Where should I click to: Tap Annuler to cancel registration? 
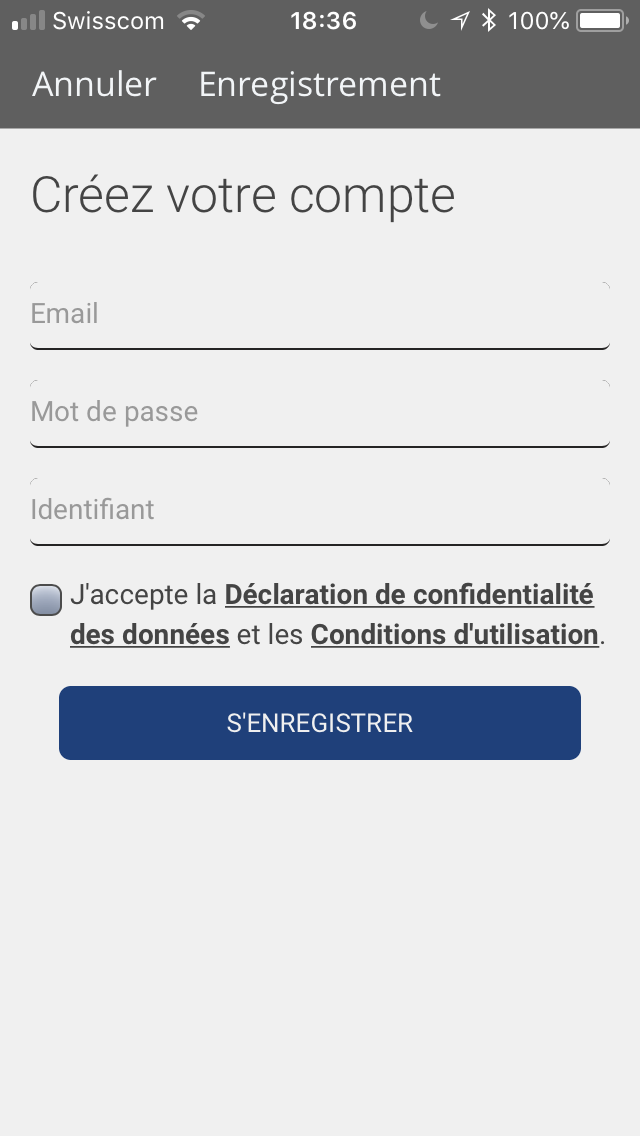point(94,84)
